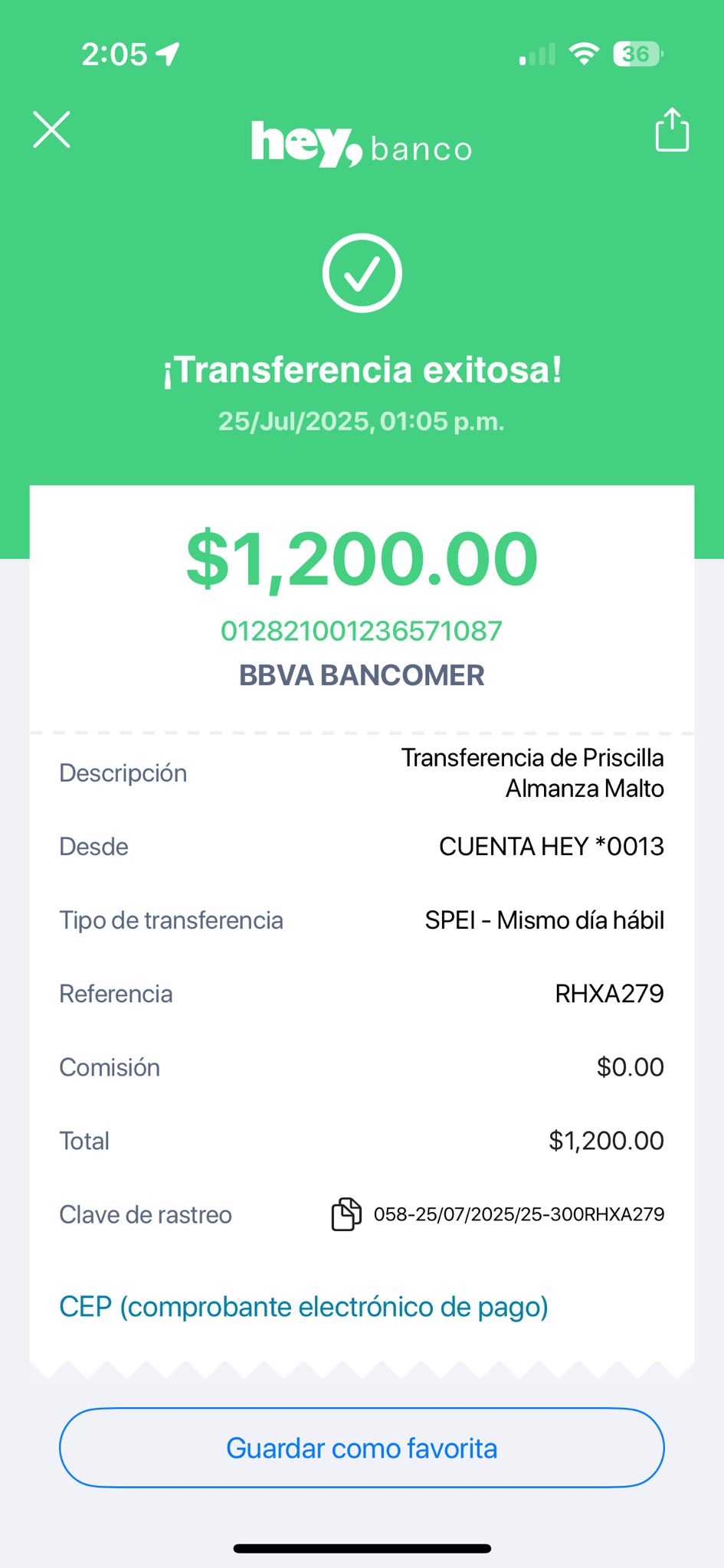Share the transfer receipt

[672, 130]
